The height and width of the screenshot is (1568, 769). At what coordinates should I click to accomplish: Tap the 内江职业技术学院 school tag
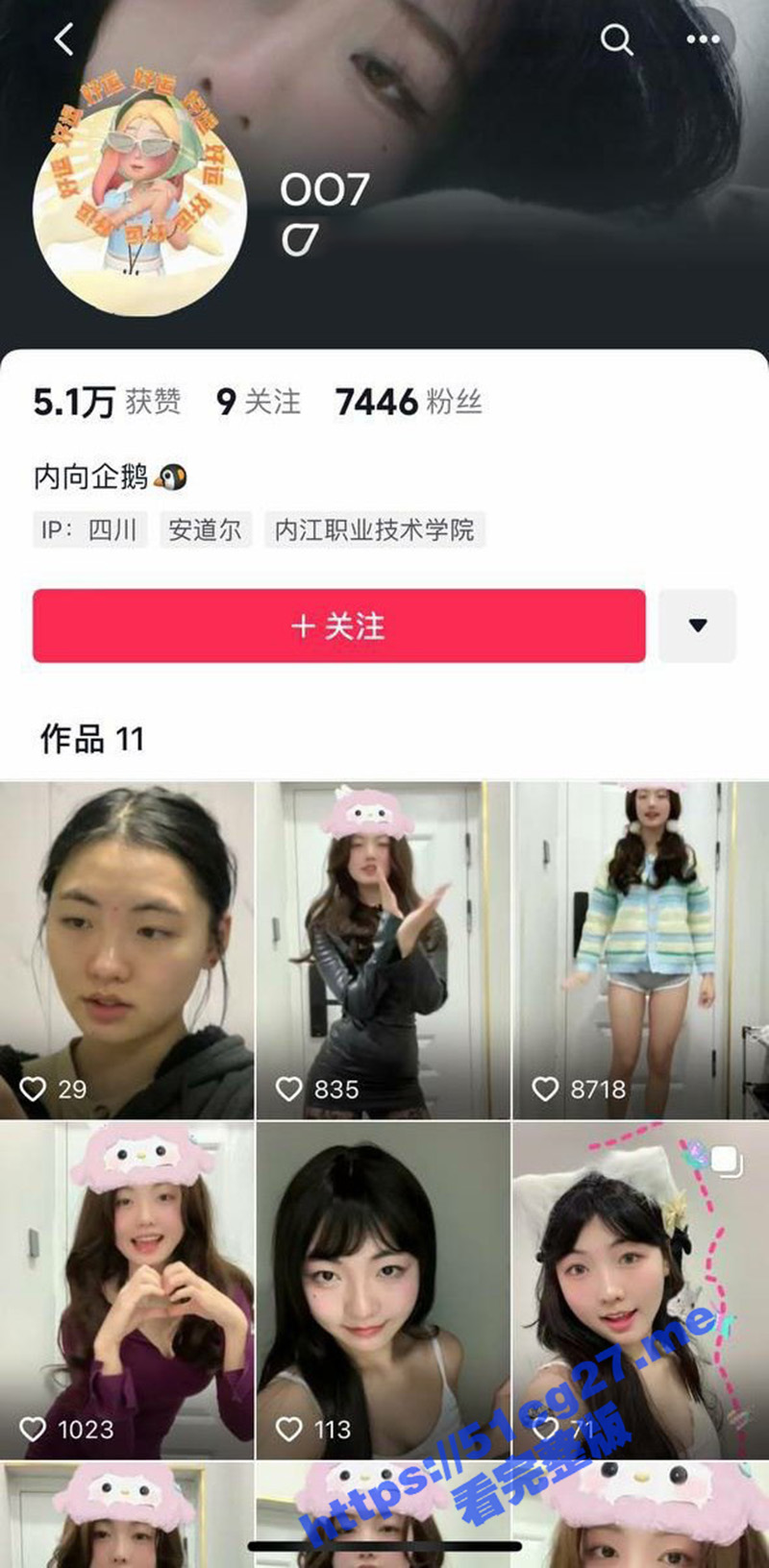click(x=374, y=529)
